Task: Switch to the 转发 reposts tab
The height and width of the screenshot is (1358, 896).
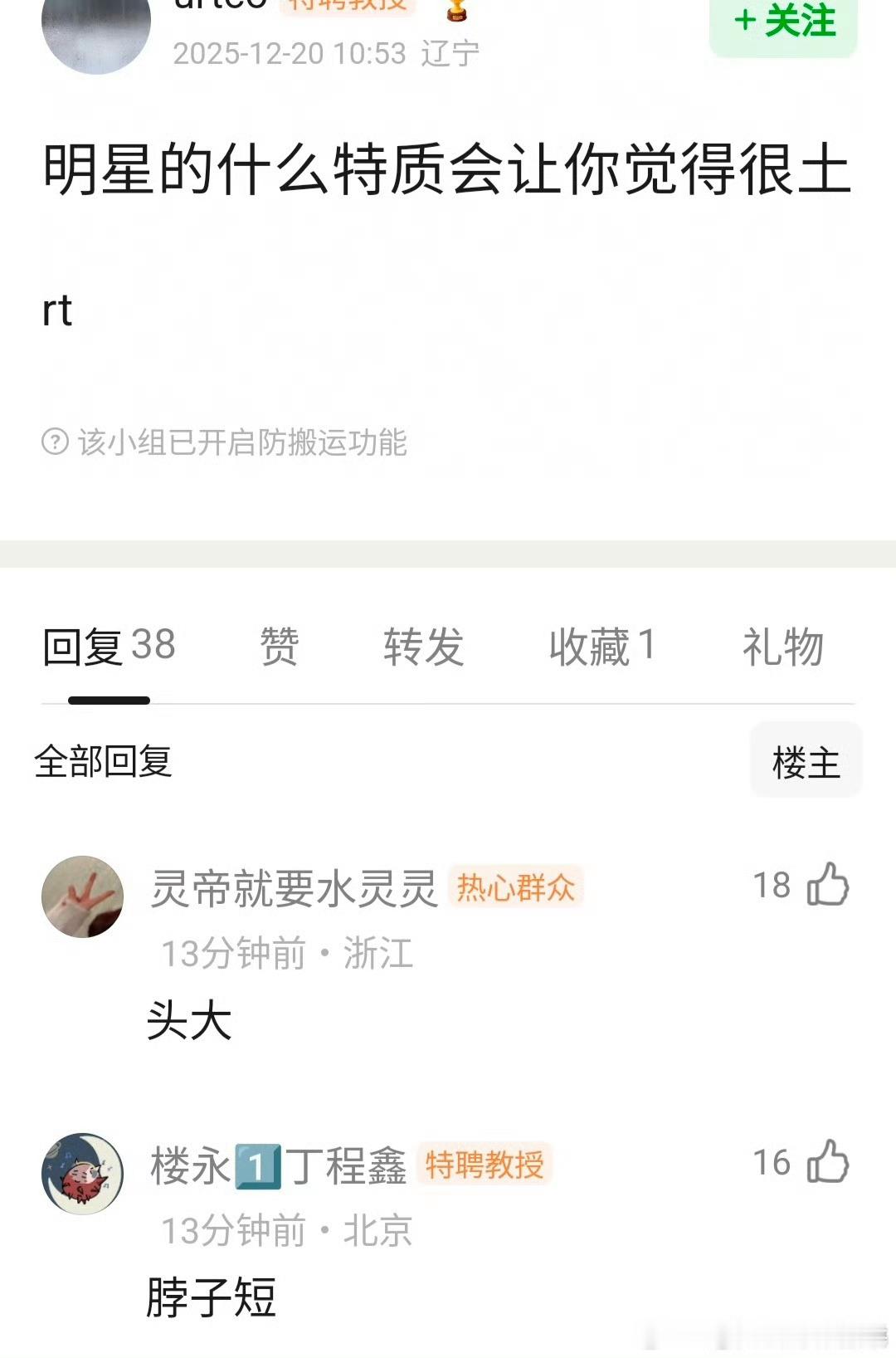Action: (x=425, y=649)
